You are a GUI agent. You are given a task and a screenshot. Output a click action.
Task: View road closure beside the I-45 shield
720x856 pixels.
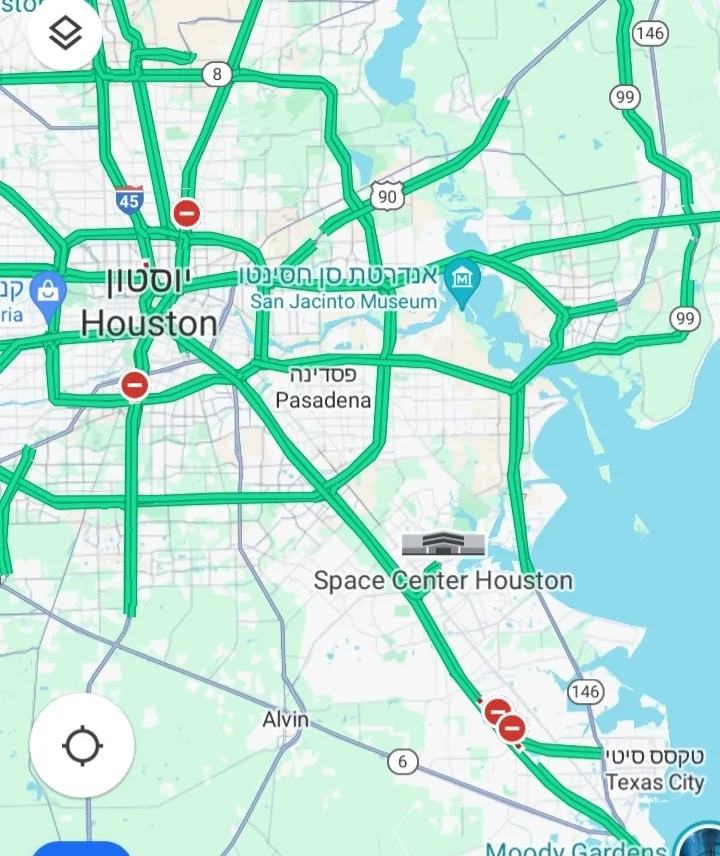[186, 213]
